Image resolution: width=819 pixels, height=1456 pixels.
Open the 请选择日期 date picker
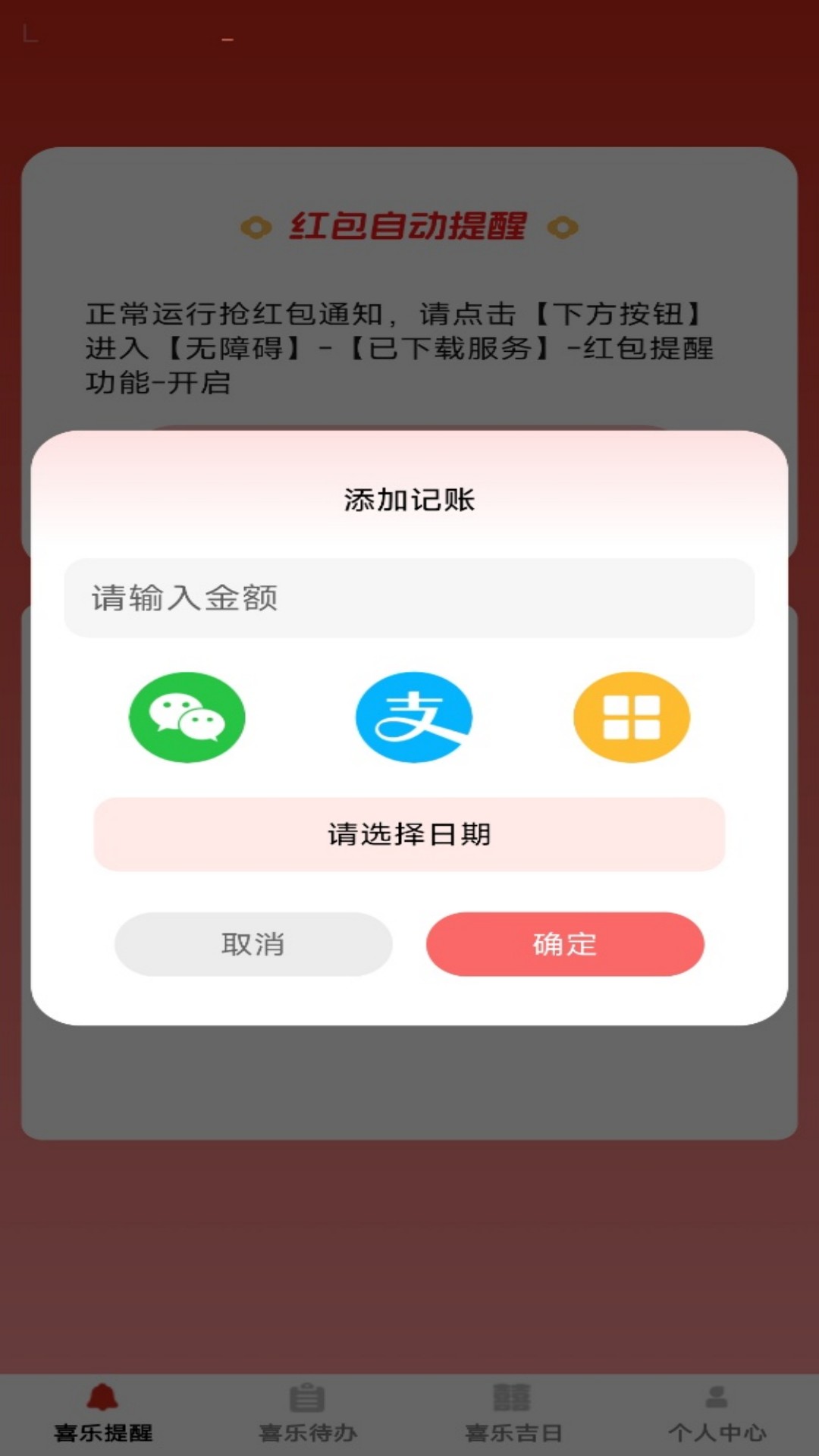click(409, 834)
